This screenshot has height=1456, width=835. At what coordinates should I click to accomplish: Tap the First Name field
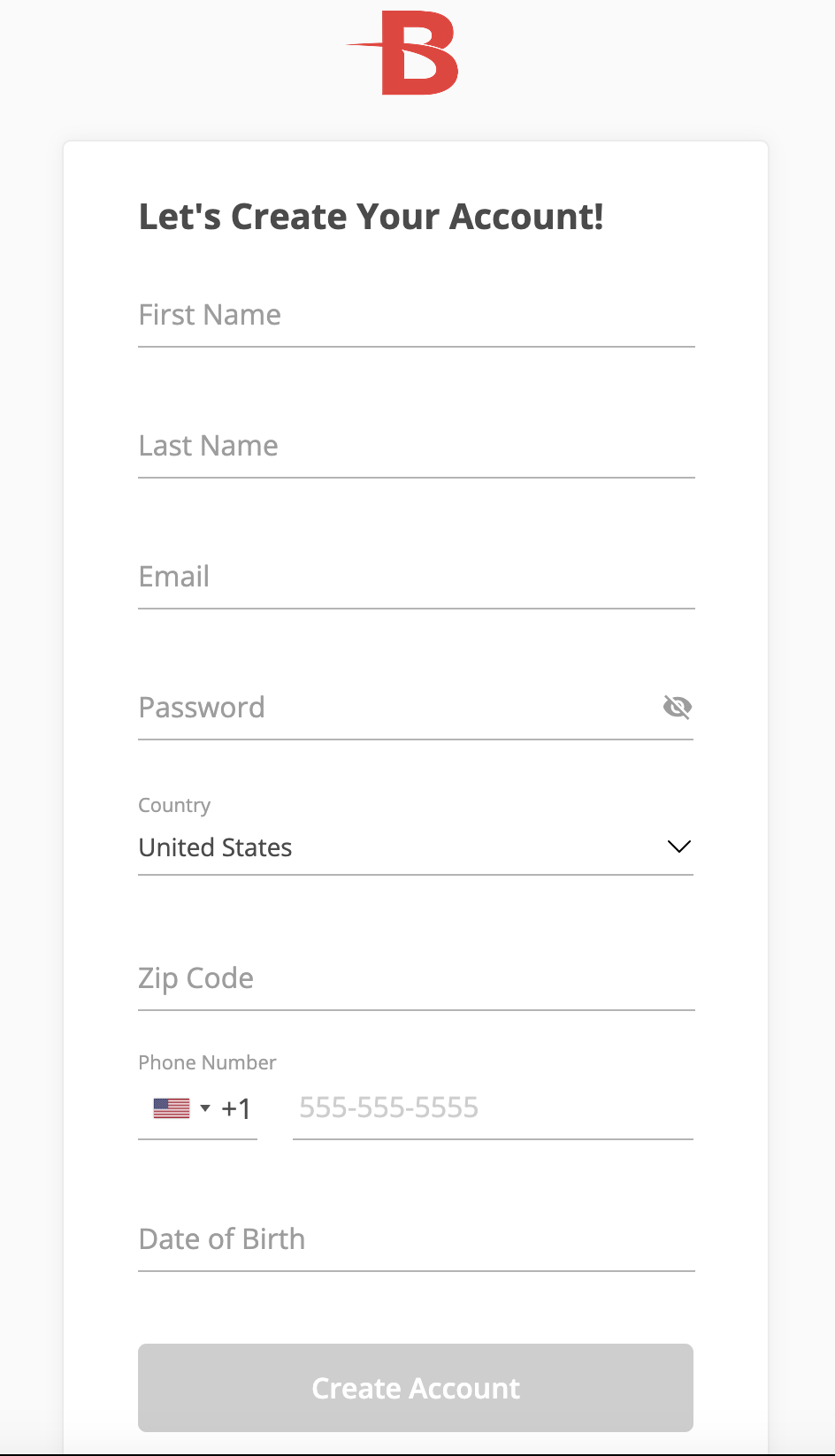416,316
